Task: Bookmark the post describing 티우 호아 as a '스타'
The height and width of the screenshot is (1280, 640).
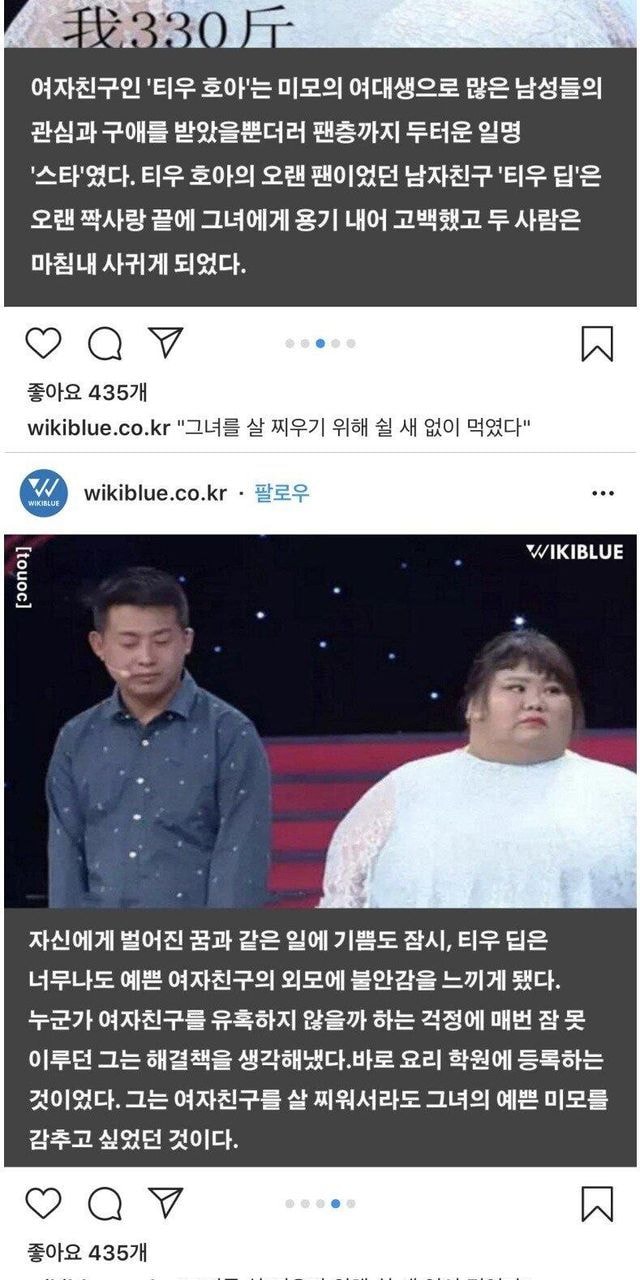Action: pyautogui.click(x=597, y=343)
